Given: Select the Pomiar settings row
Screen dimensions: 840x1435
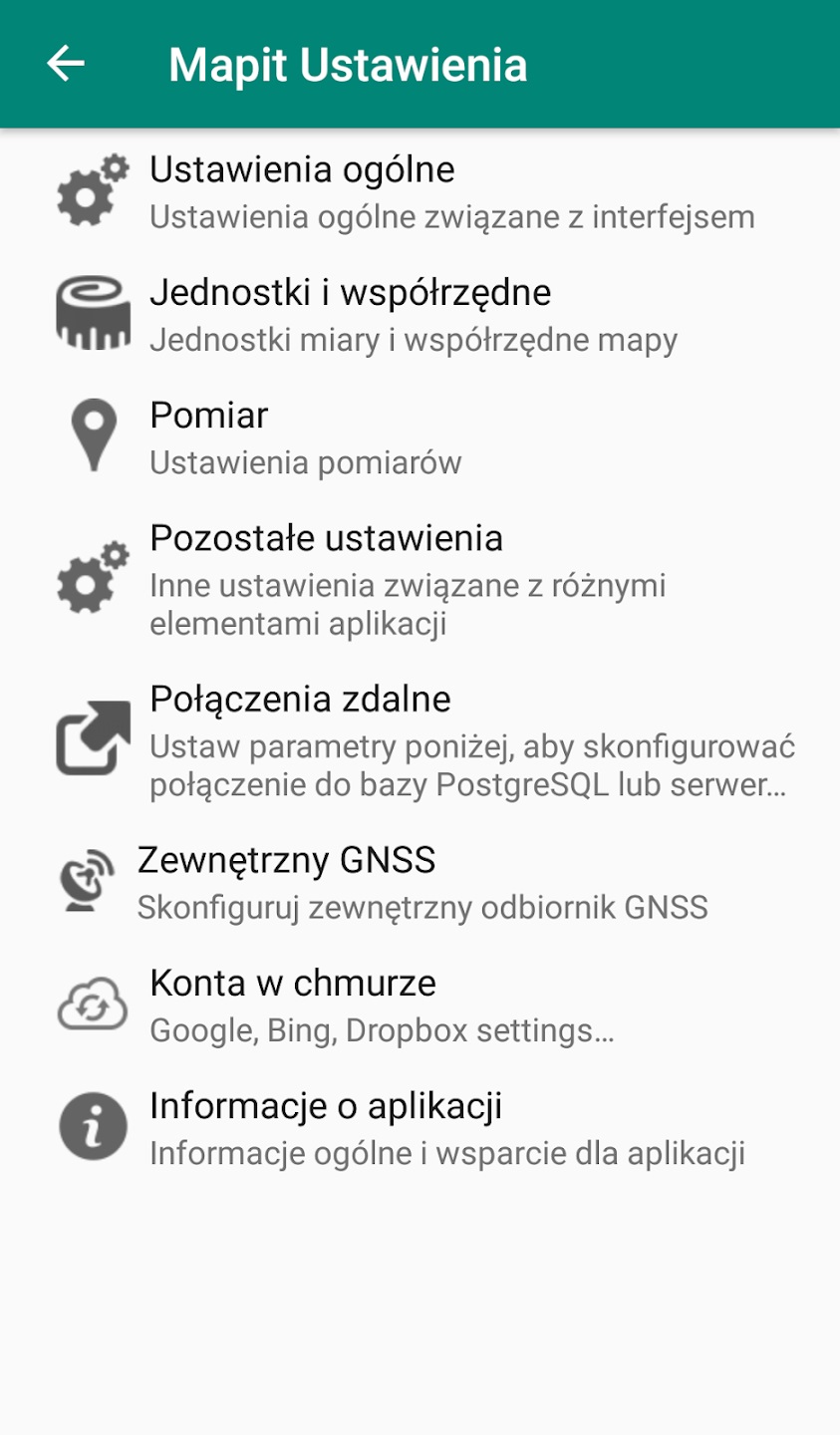Looking at the screenshot, I should point(419,437).
